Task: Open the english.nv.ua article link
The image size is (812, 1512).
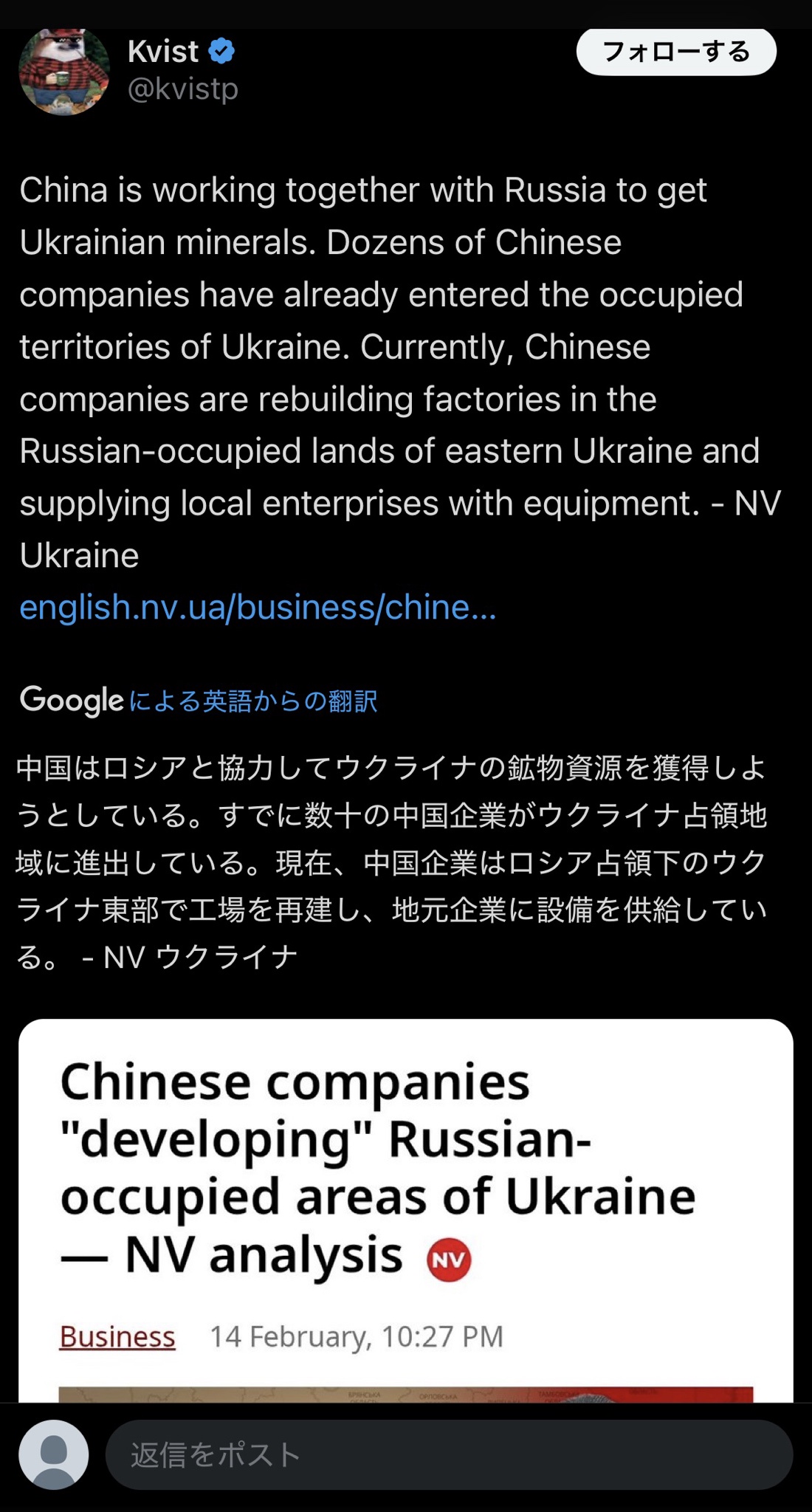Action: click(258, 607)
